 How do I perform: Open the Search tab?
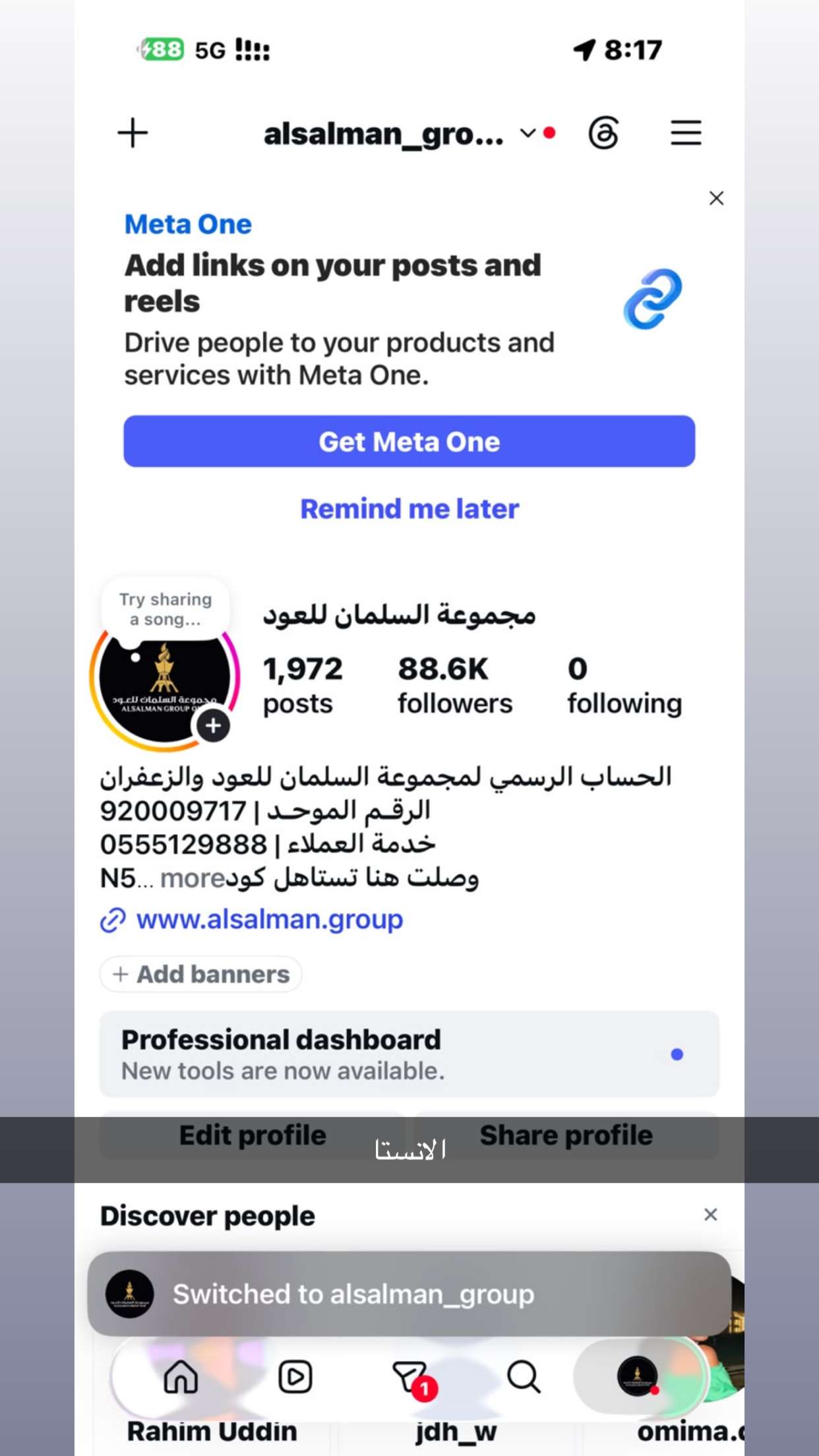pos(524,1377)
